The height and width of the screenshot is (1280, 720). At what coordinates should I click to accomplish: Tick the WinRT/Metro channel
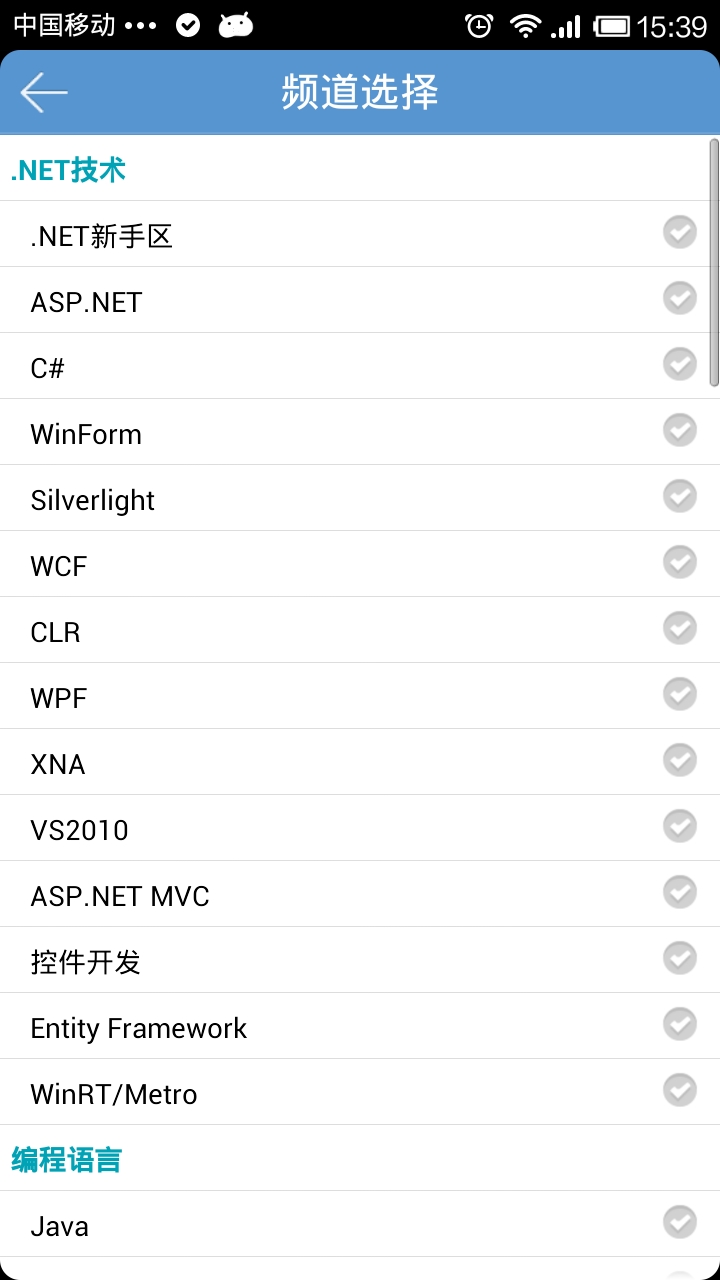pos(680,1091)
